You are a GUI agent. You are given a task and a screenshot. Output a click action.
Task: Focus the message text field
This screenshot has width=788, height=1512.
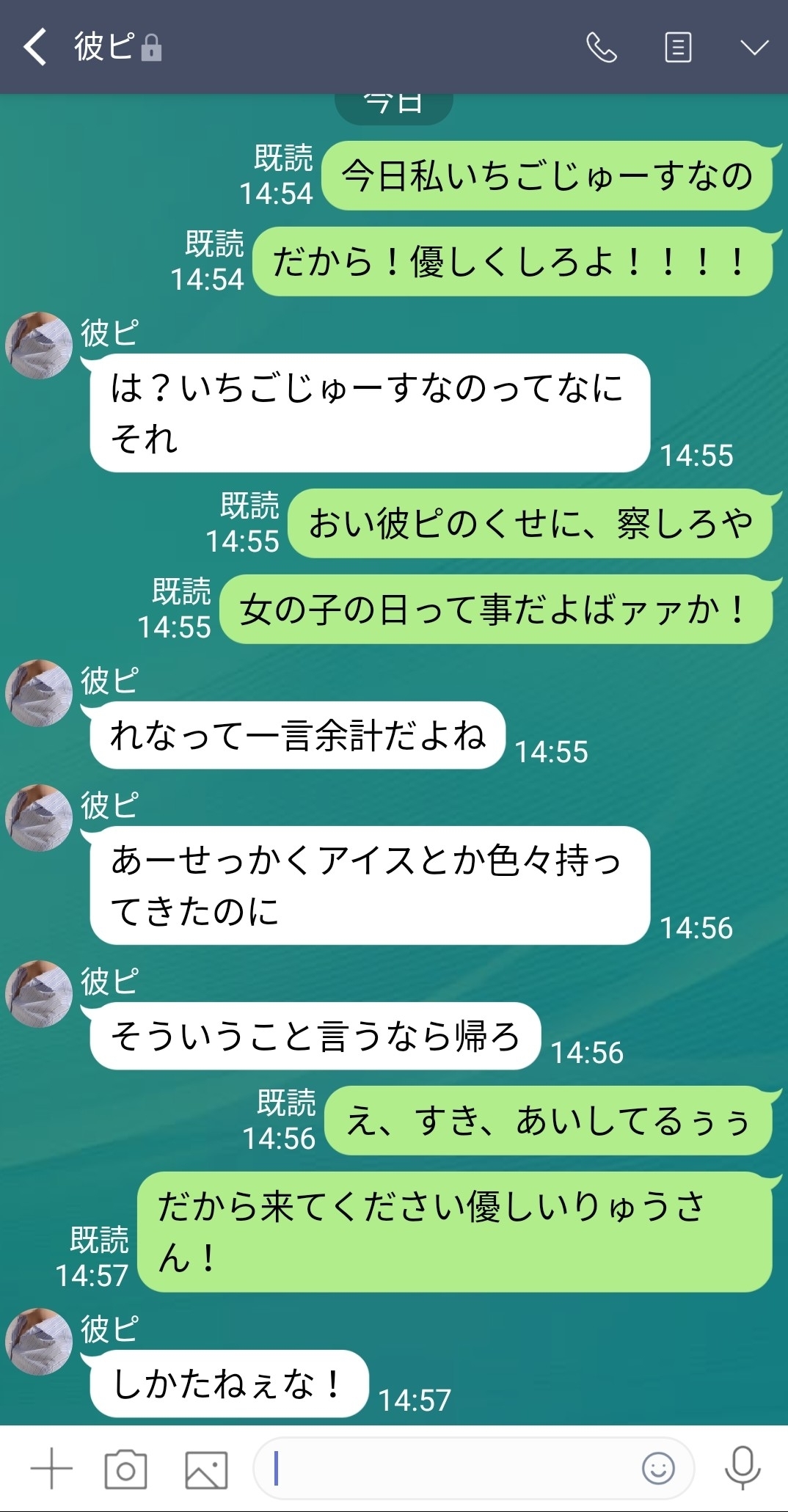[448, 1468]
